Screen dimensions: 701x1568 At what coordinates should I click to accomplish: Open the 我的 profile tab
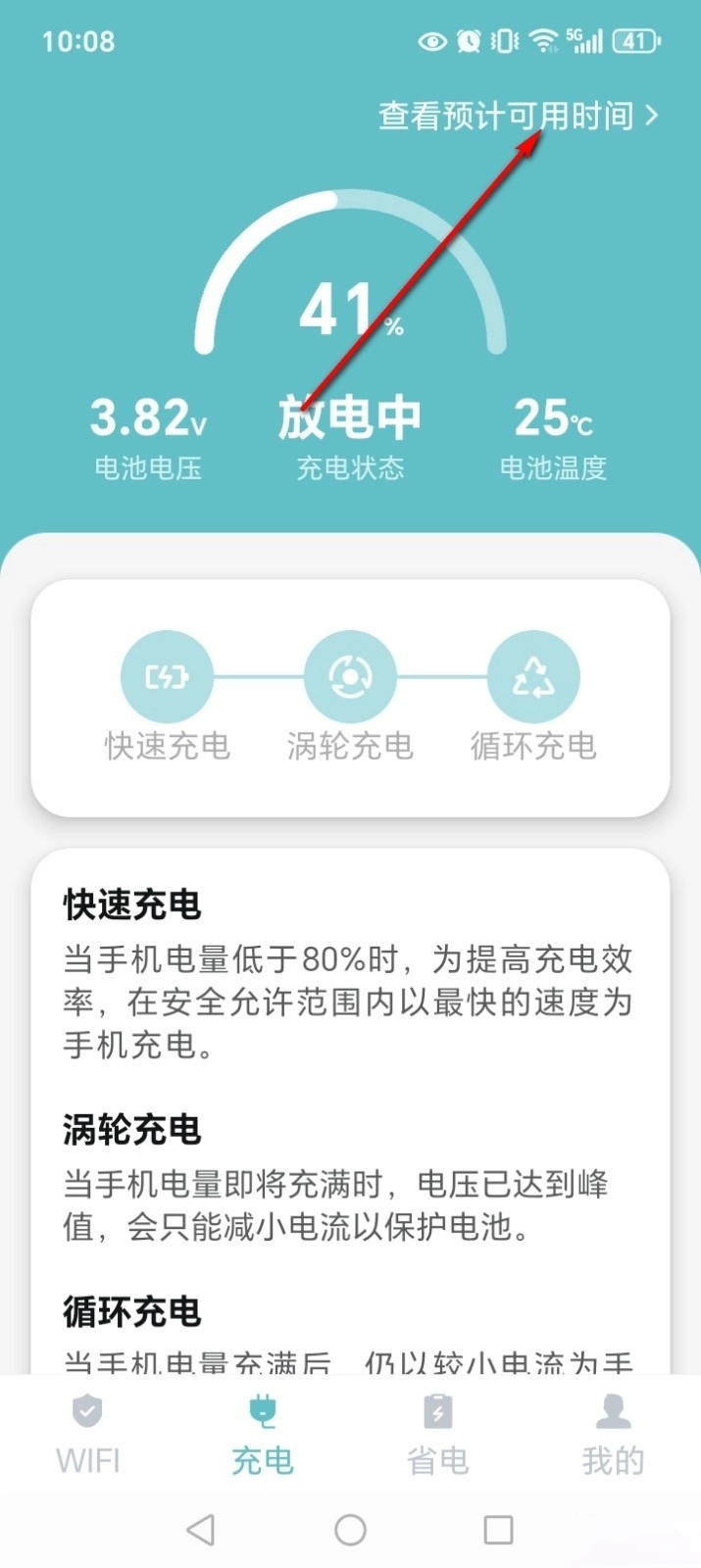613,1435
